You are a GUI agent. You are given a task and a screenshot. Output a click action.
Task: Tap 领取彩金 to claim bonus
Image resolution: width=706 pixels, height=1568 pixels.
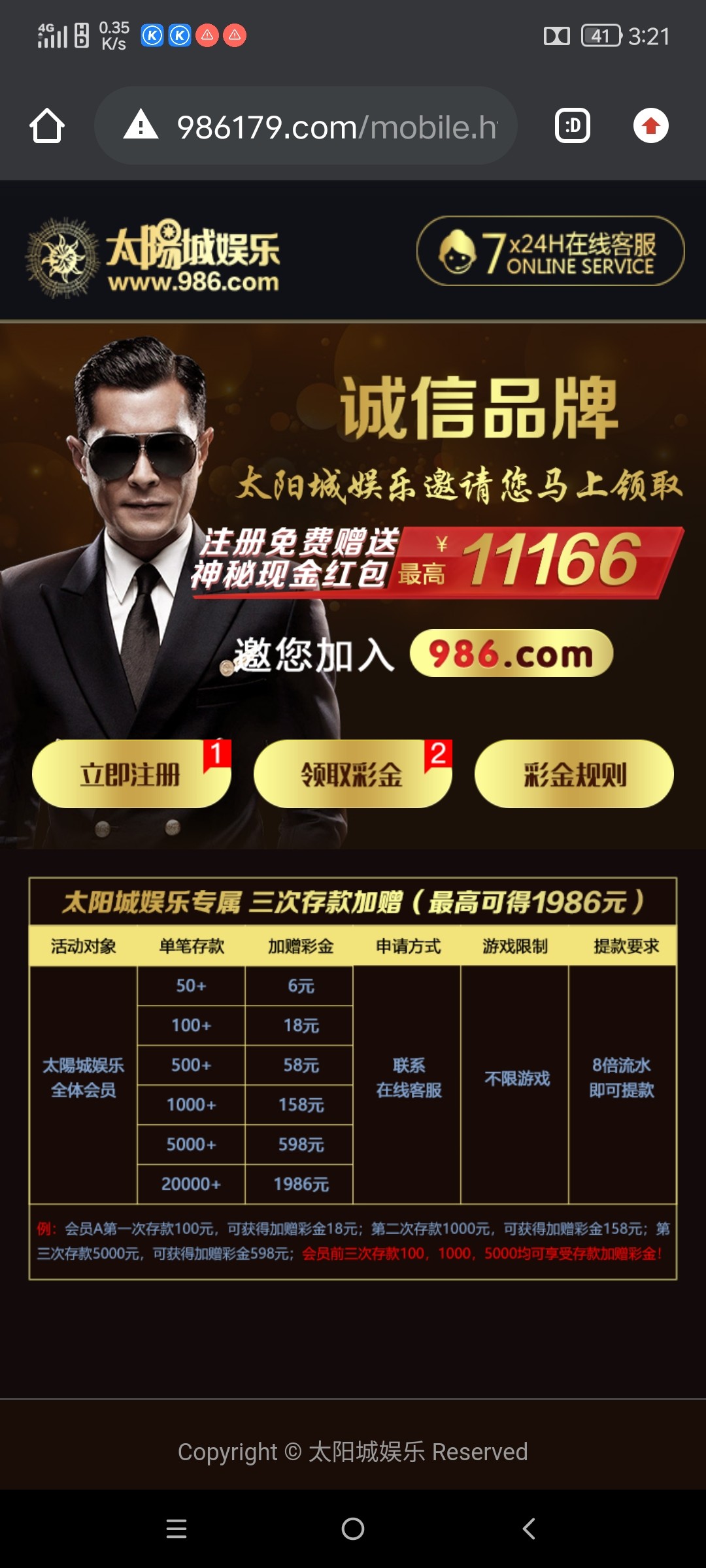pos(352,774)
